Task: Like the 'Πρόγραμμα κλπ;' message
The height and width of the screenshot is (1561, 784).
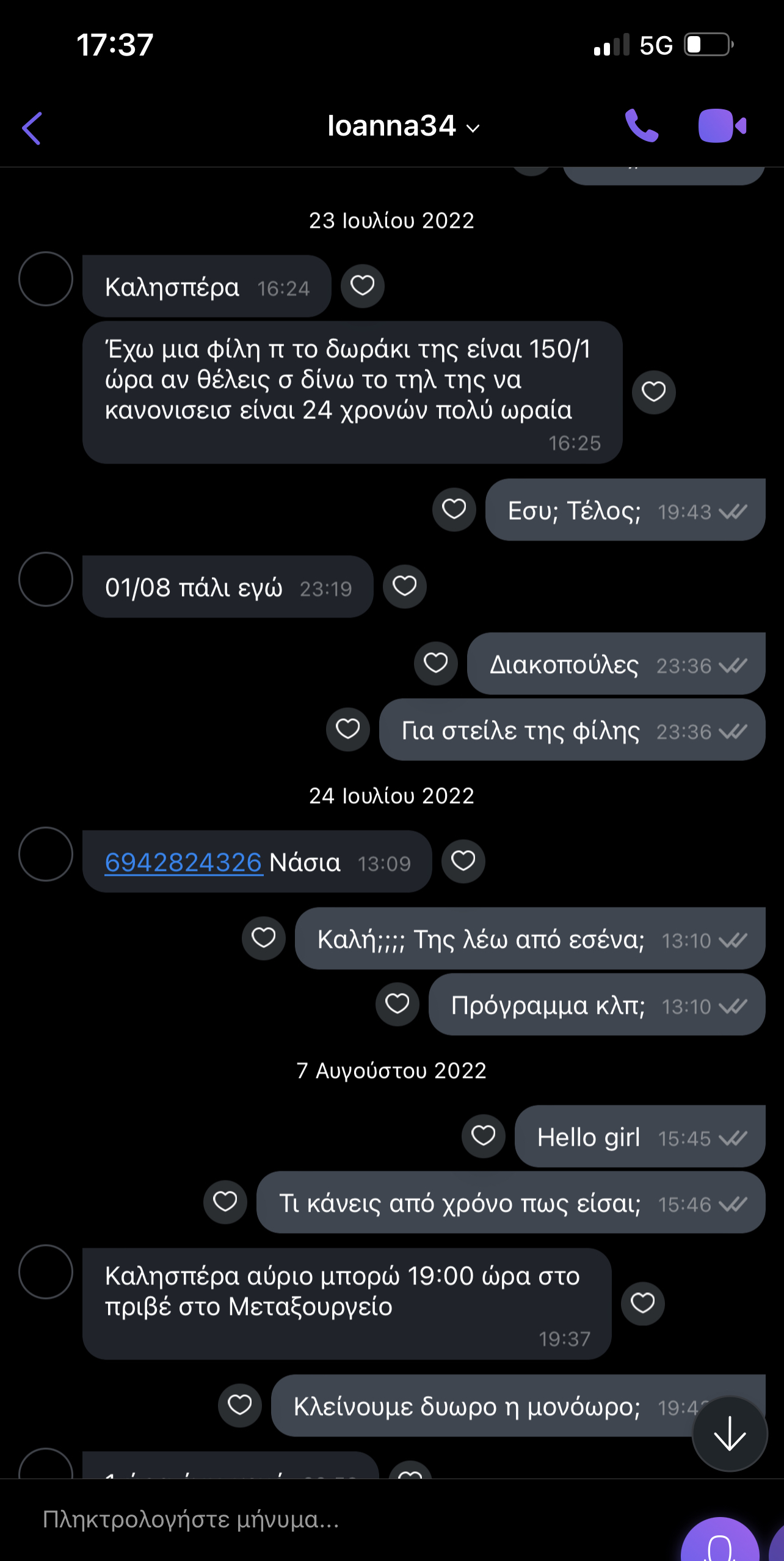Action: coord(397,1004)
